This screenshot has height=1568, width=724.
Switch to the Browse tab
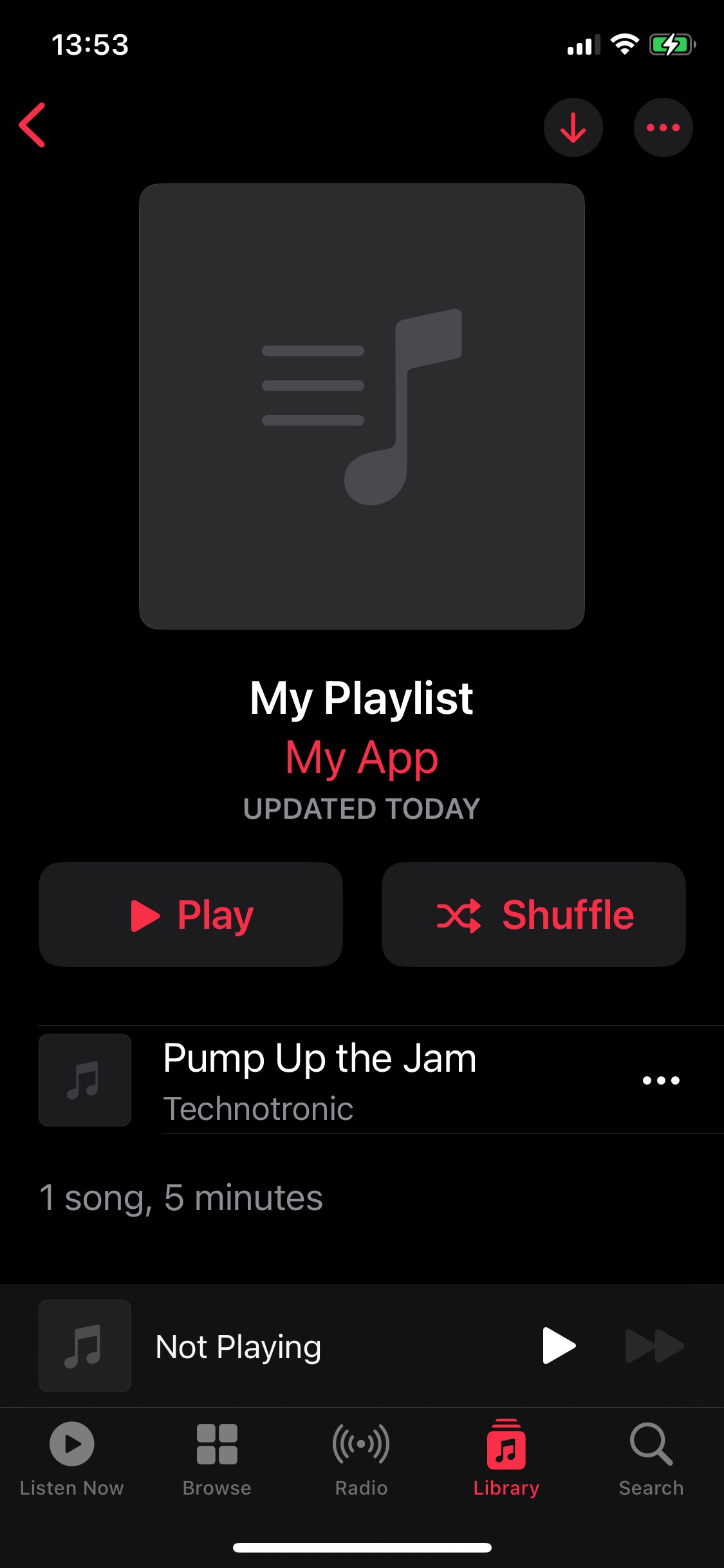[217, 1457]
